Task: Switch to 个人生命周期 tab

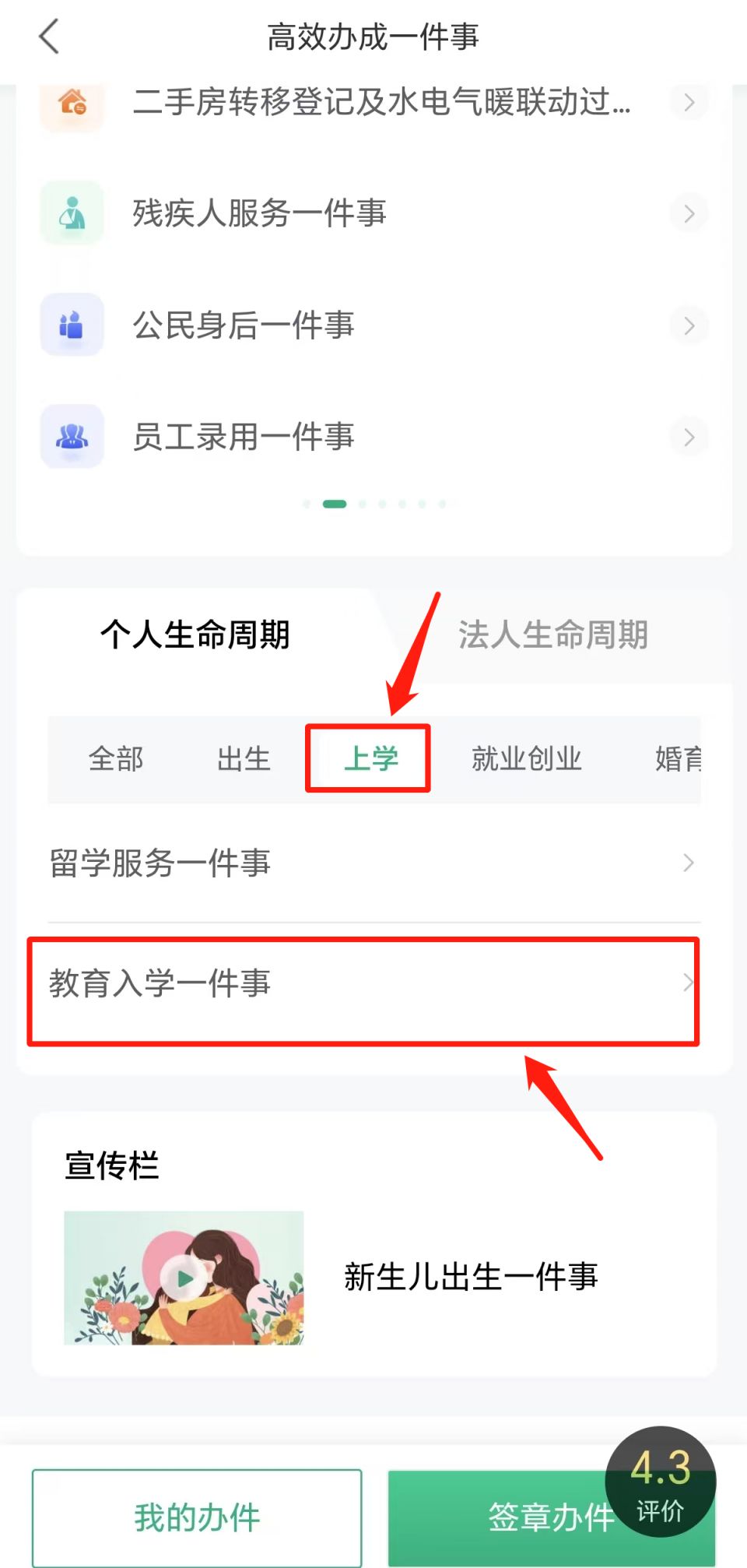Action: tap(195, 635)
